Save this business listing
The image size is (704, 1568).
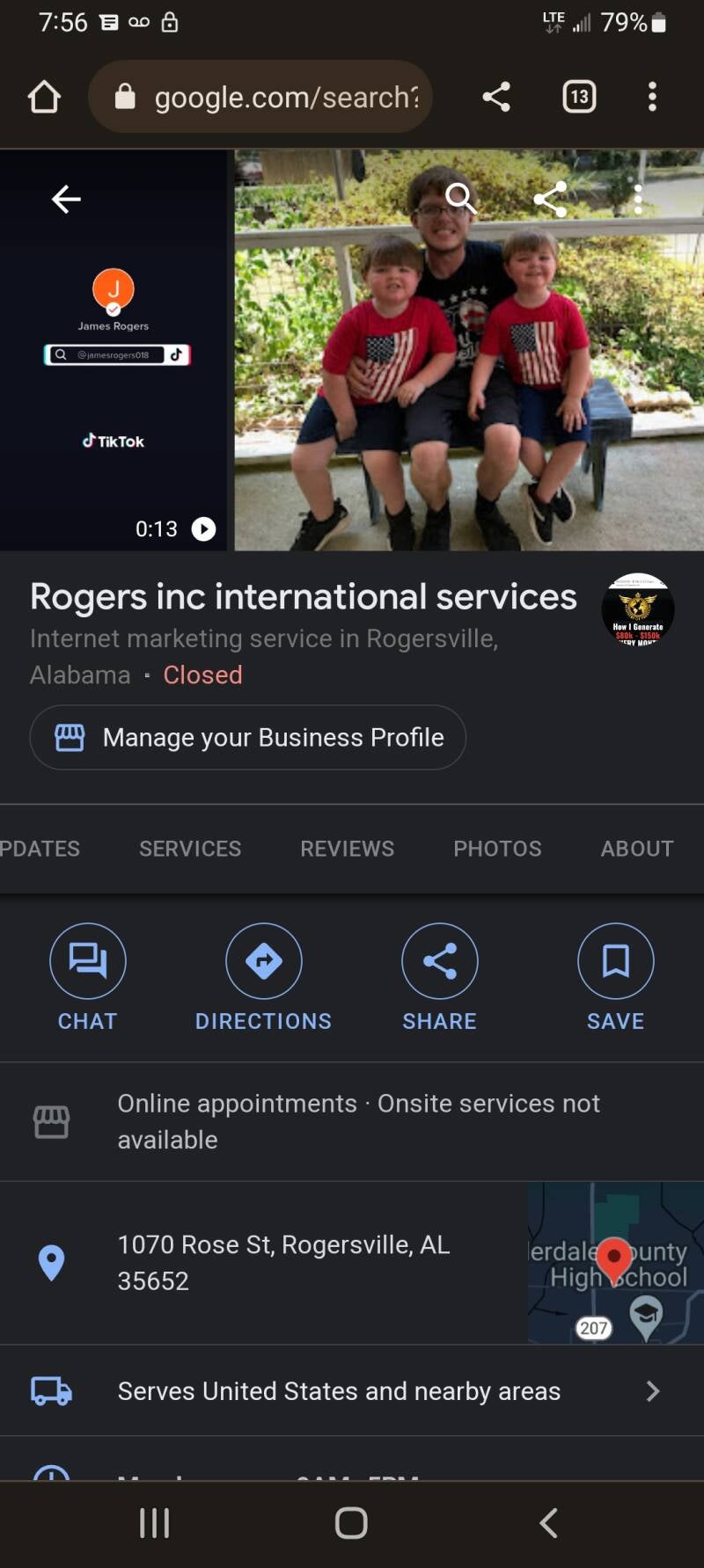pyautogui.click(x=616, y=976)
